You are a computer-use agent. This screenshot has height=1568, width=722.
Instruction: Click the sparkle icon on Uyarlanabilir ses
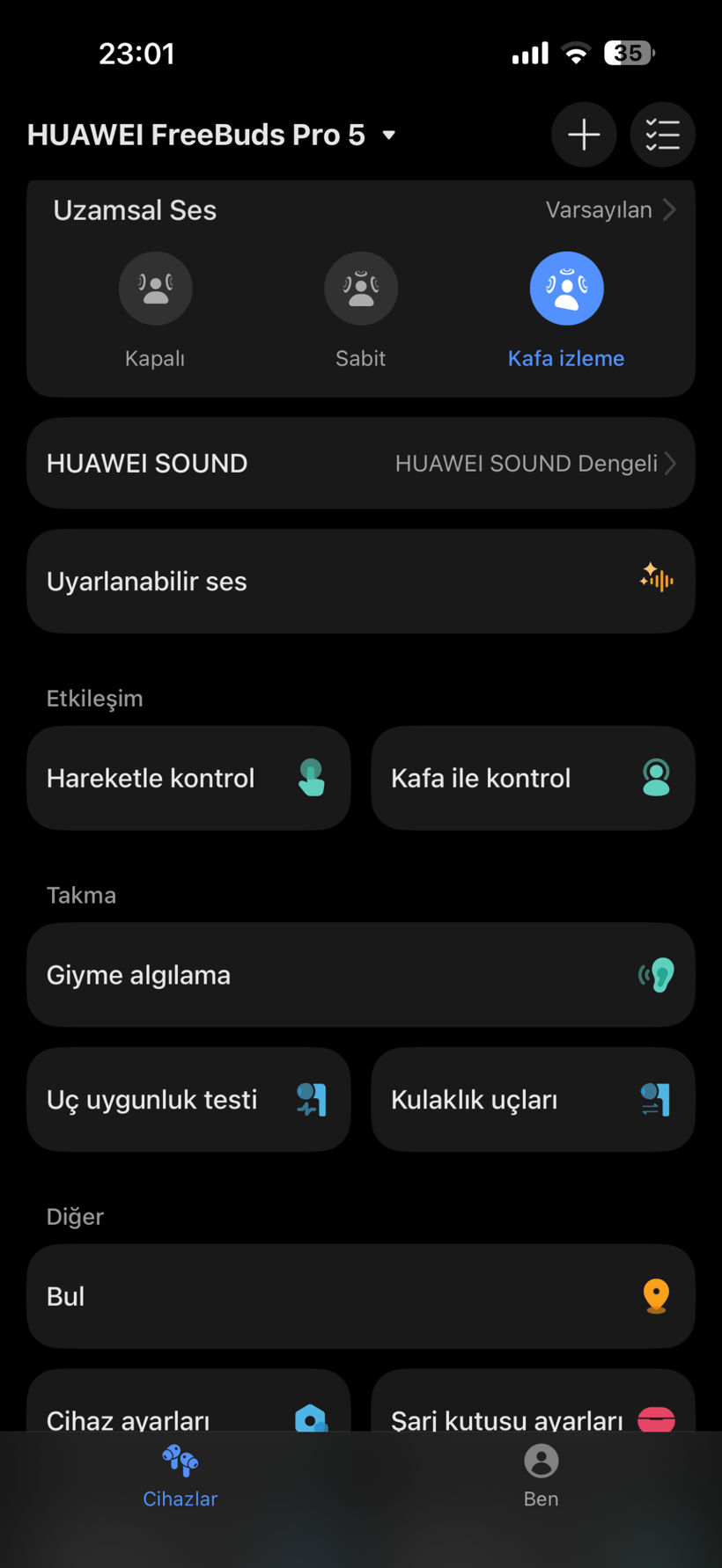[656, 580]
